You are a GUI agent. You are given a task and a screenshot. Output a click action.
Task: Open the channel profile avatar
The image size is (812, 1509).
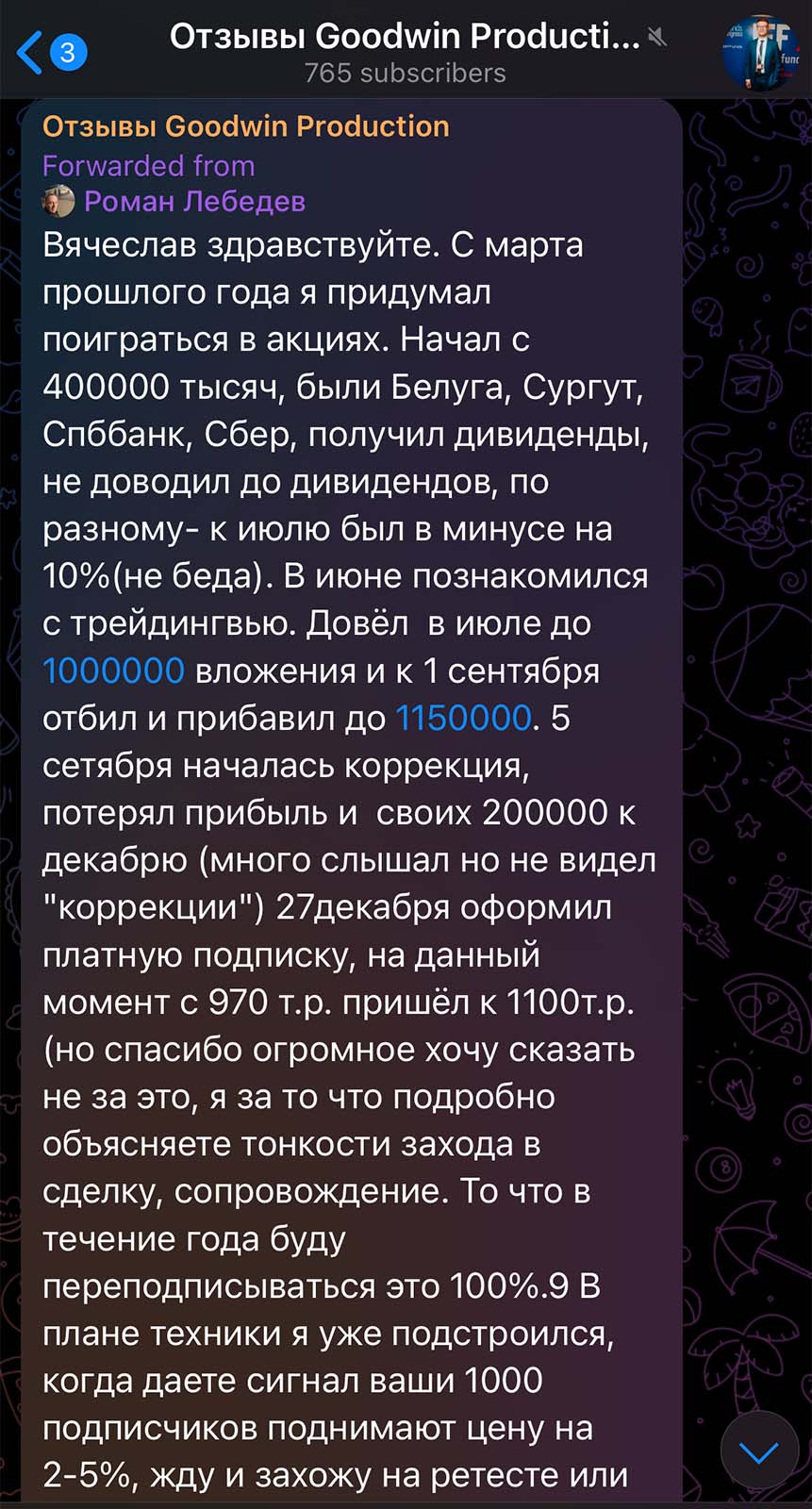pos(760,52)
